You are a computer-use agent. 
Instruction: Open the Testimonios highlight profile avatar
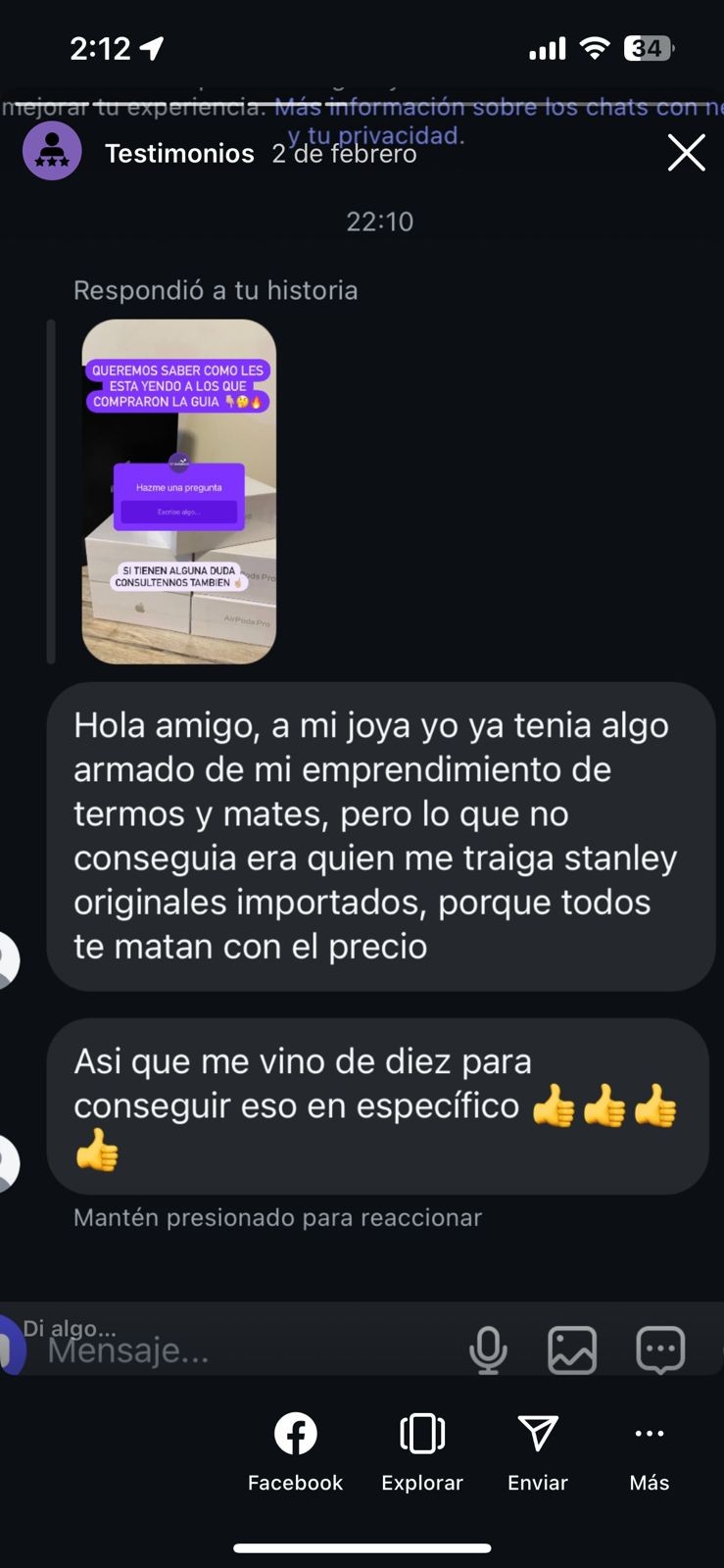tap(52, 151)
